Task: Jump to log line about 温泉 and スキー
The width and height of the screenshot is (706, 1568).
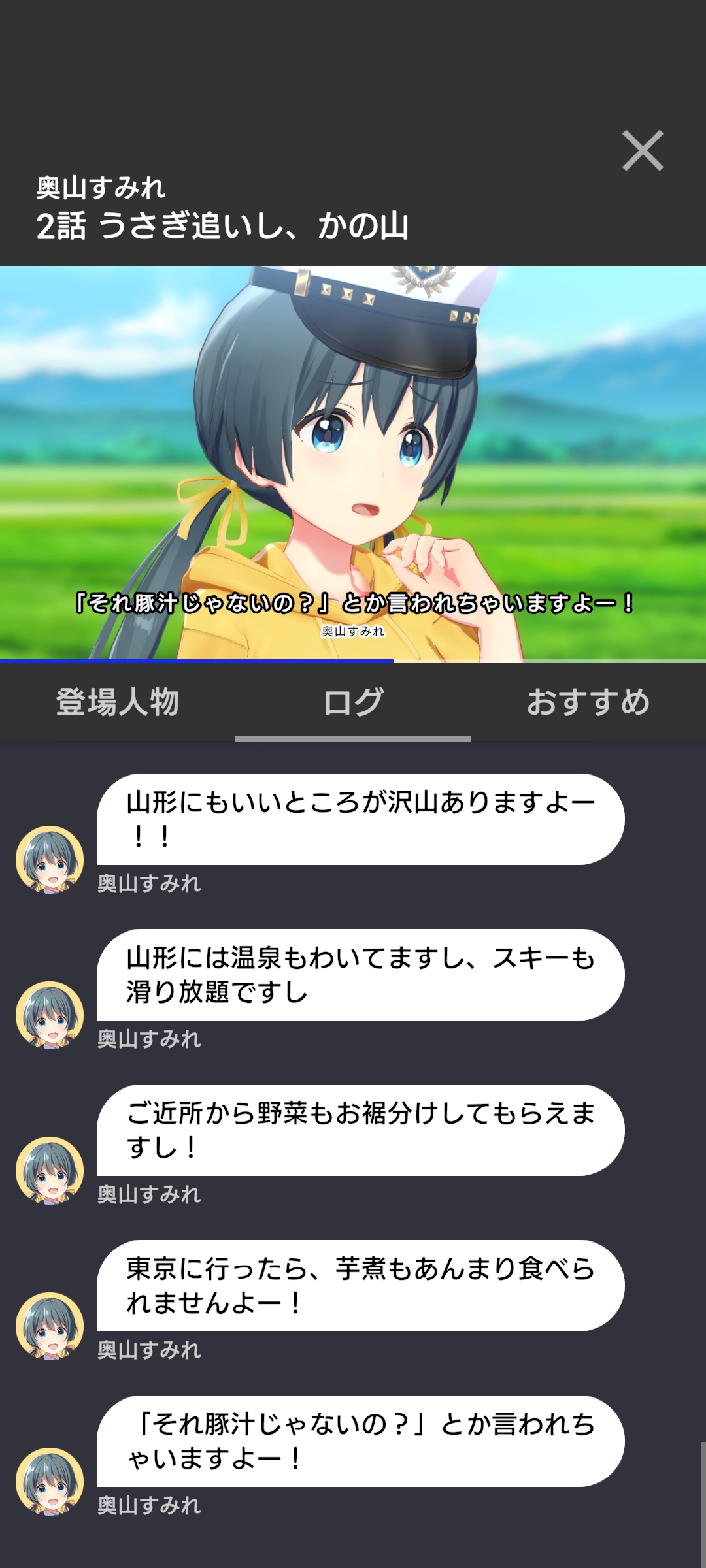Action: pyautogui.click(x=360, y=975)
